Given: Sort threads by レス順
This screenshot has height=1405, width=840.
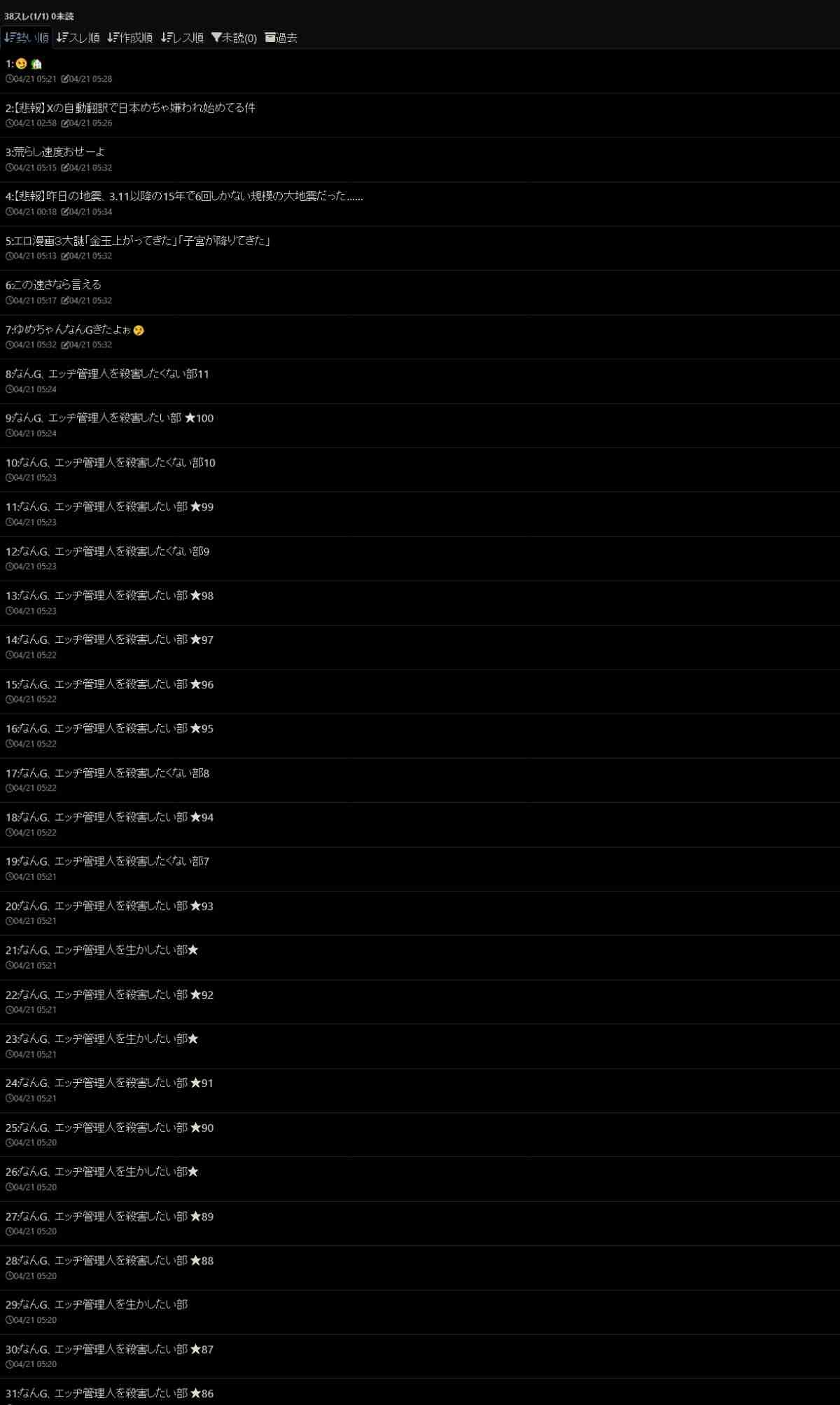Looking at the screenshot, I should pyautogui.click(x=182, y=38).
